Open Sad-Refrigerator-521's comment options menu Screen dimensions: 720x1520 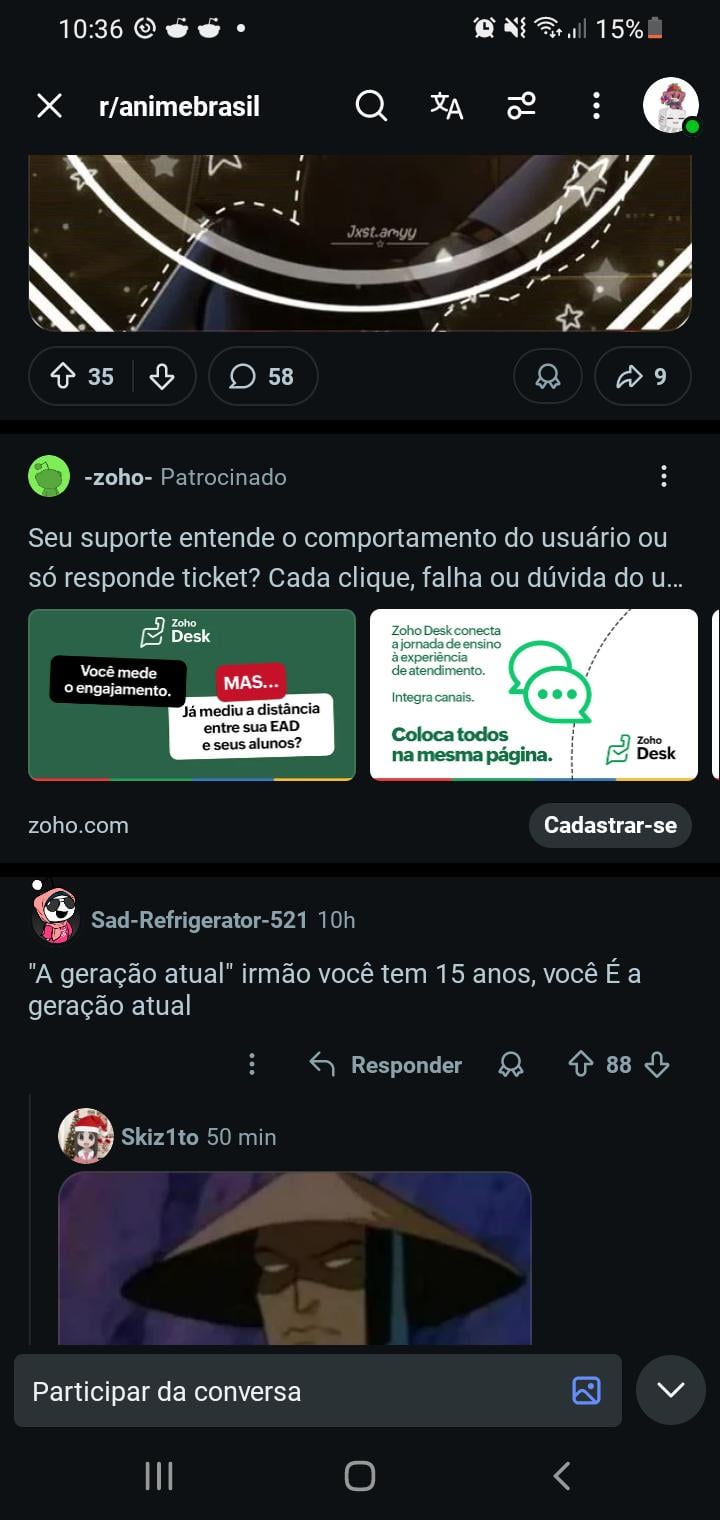(252, 1064)
